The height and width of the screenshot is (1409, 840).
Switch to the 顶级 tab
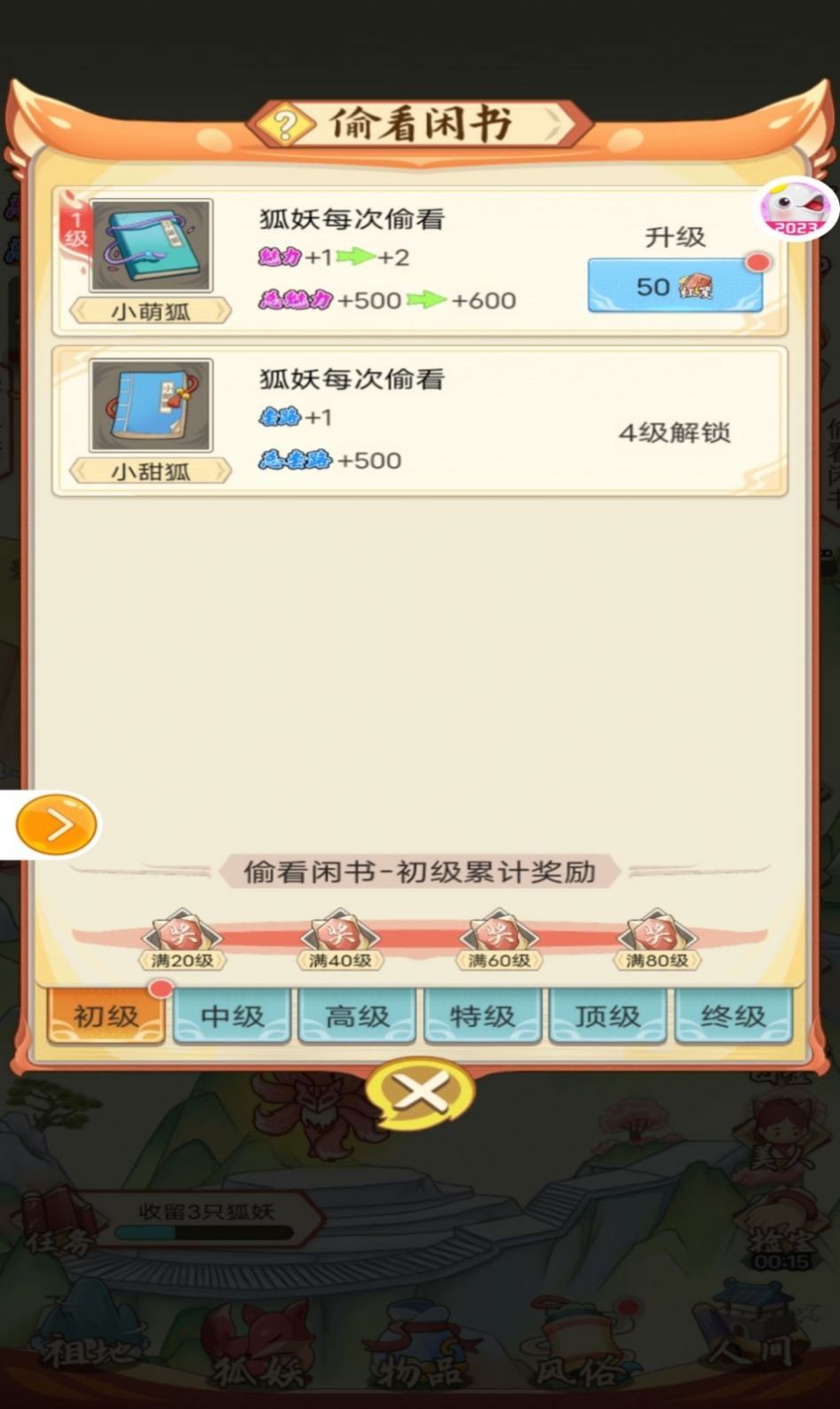point(607,1015)
